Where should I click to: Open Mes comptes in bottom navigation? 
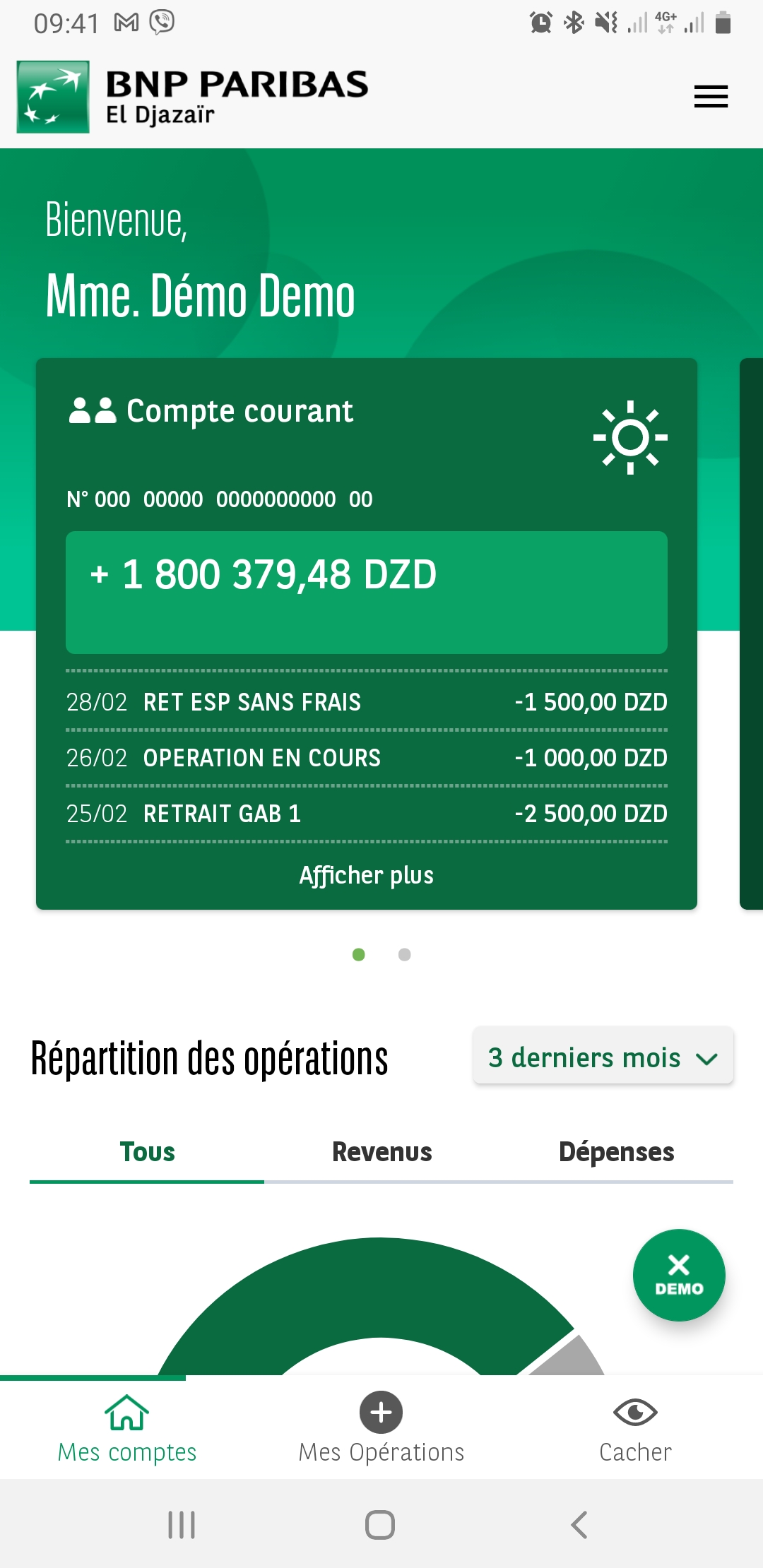tap(127, 1428)
